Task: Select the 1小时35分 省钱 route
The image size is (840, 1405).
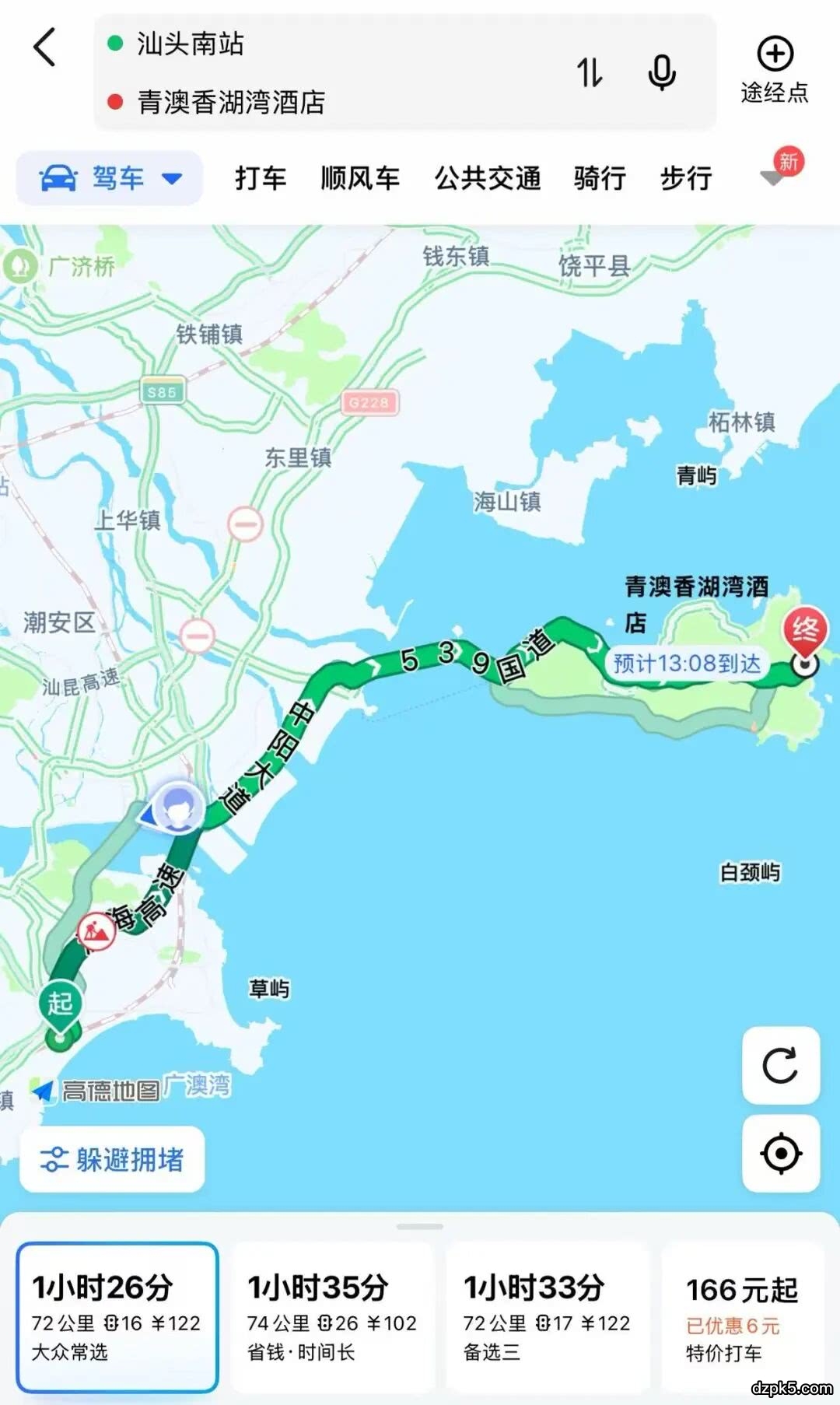Action: [333, 1316]
